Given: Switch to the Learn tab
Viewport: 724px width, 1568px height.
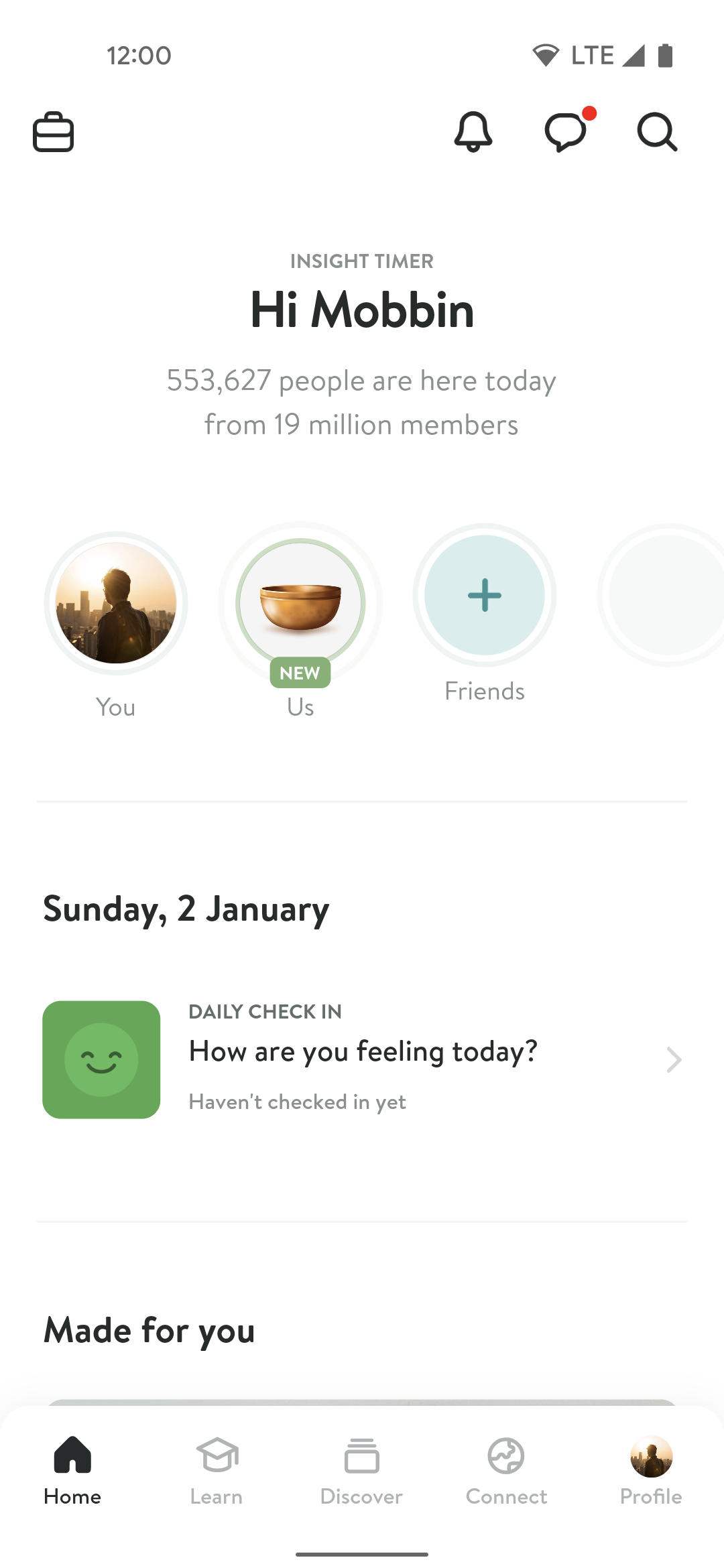Looking at the screenshot, I should 217,1471.
